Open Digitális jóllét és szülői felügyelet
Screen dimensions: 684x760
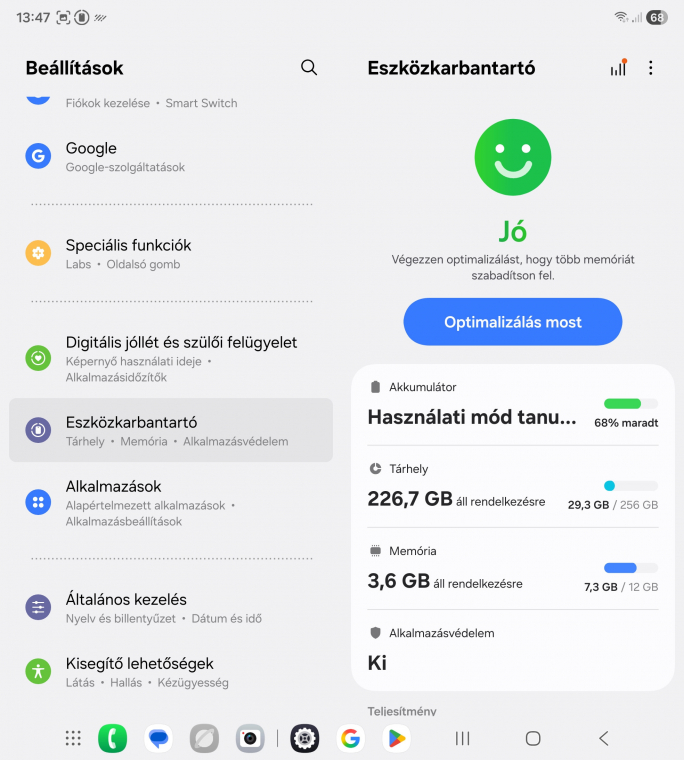tap(170, 358)
